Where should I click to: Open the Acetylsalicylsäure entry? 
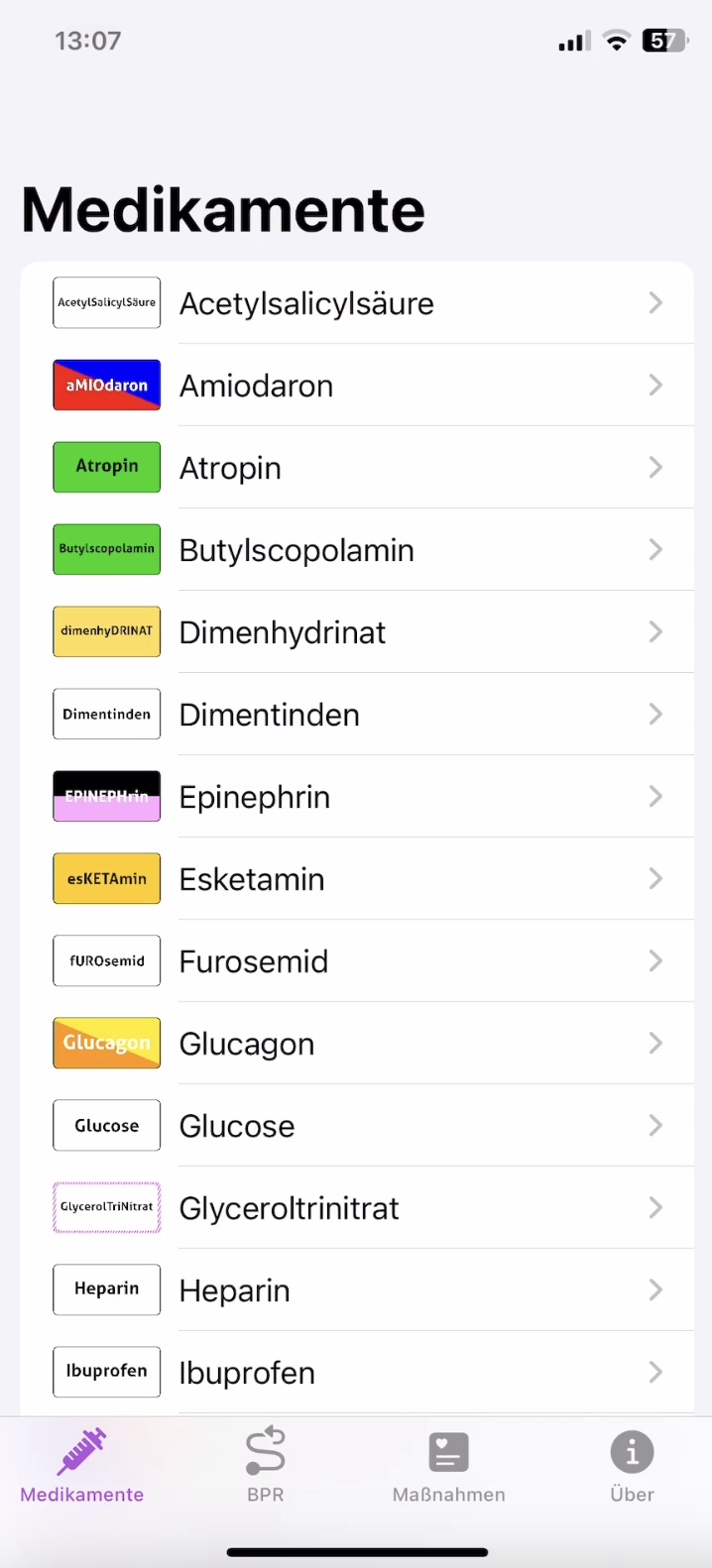pos(306,303)
